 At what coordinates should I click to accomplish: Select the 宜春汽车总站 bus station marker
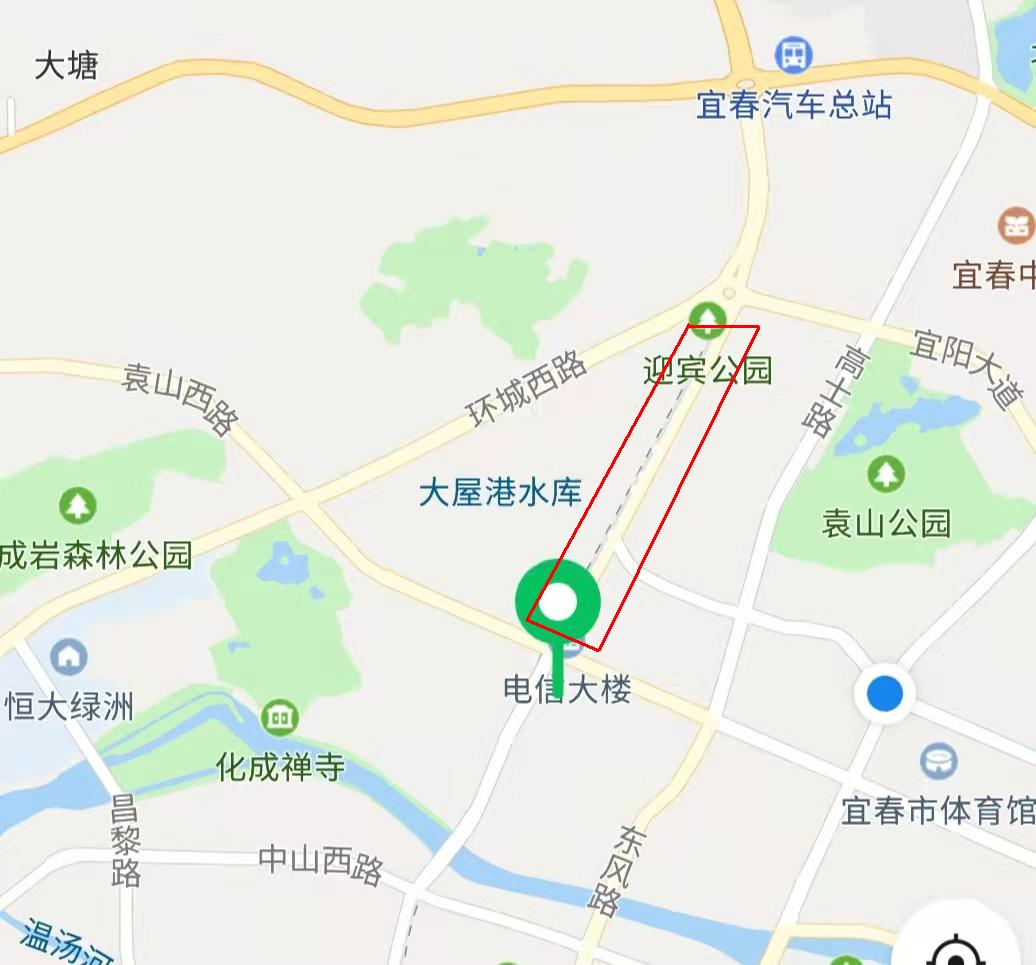pyautogui.click(x=793, y=54)
